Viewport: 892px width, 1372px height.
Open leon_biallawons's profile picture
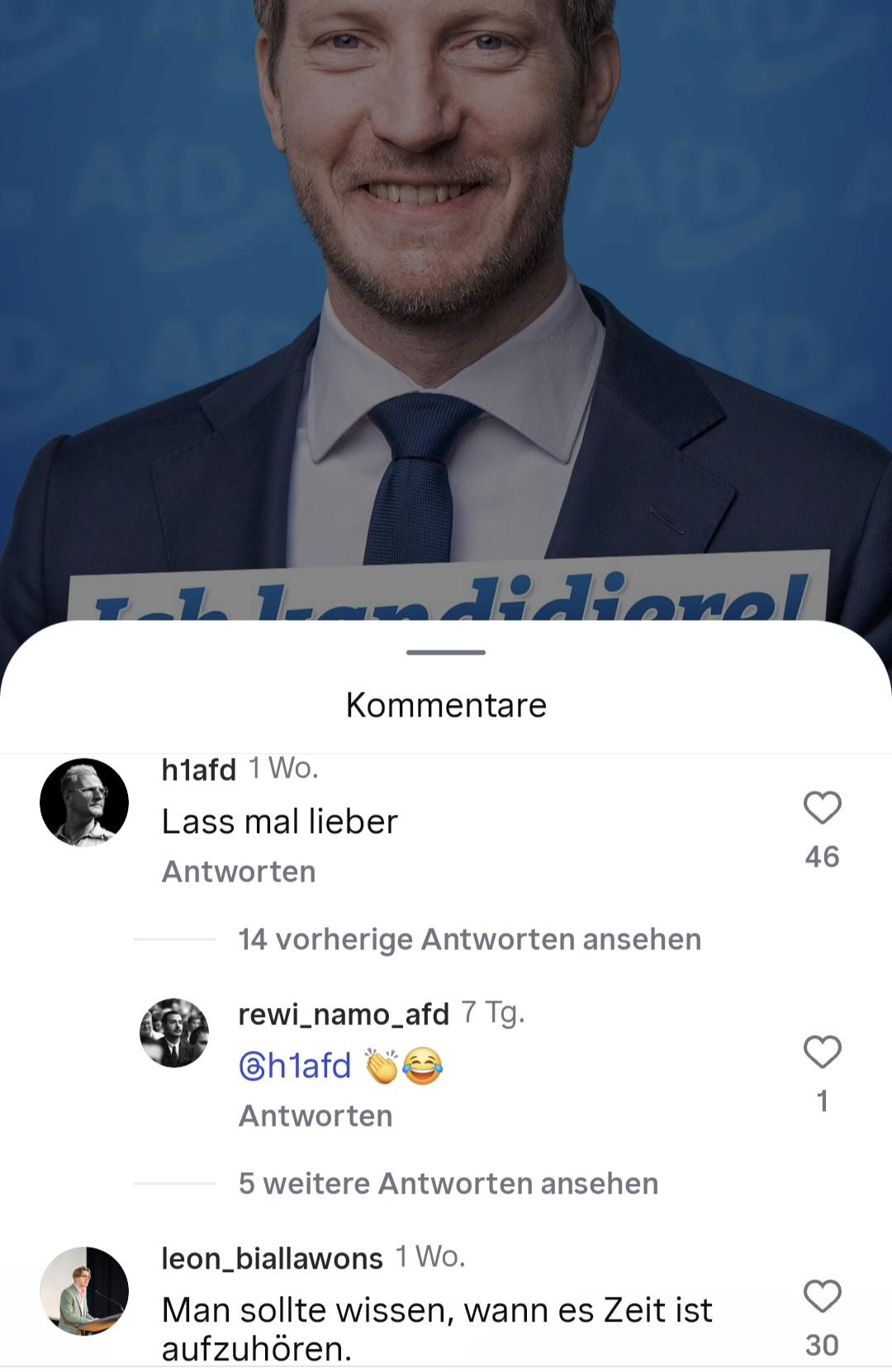coord(84,1290)
